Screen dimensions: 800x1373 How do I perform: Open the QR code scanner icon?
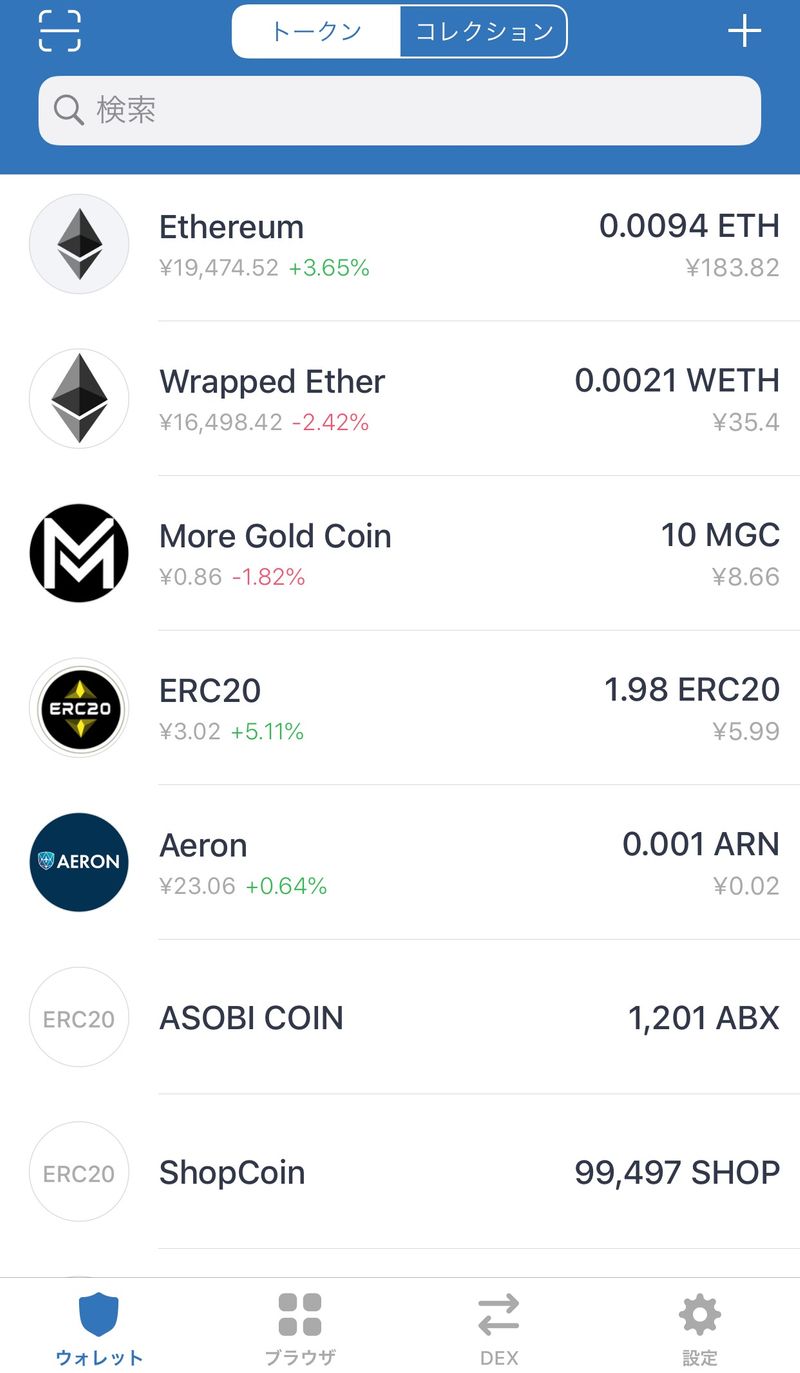coord(60,31)
